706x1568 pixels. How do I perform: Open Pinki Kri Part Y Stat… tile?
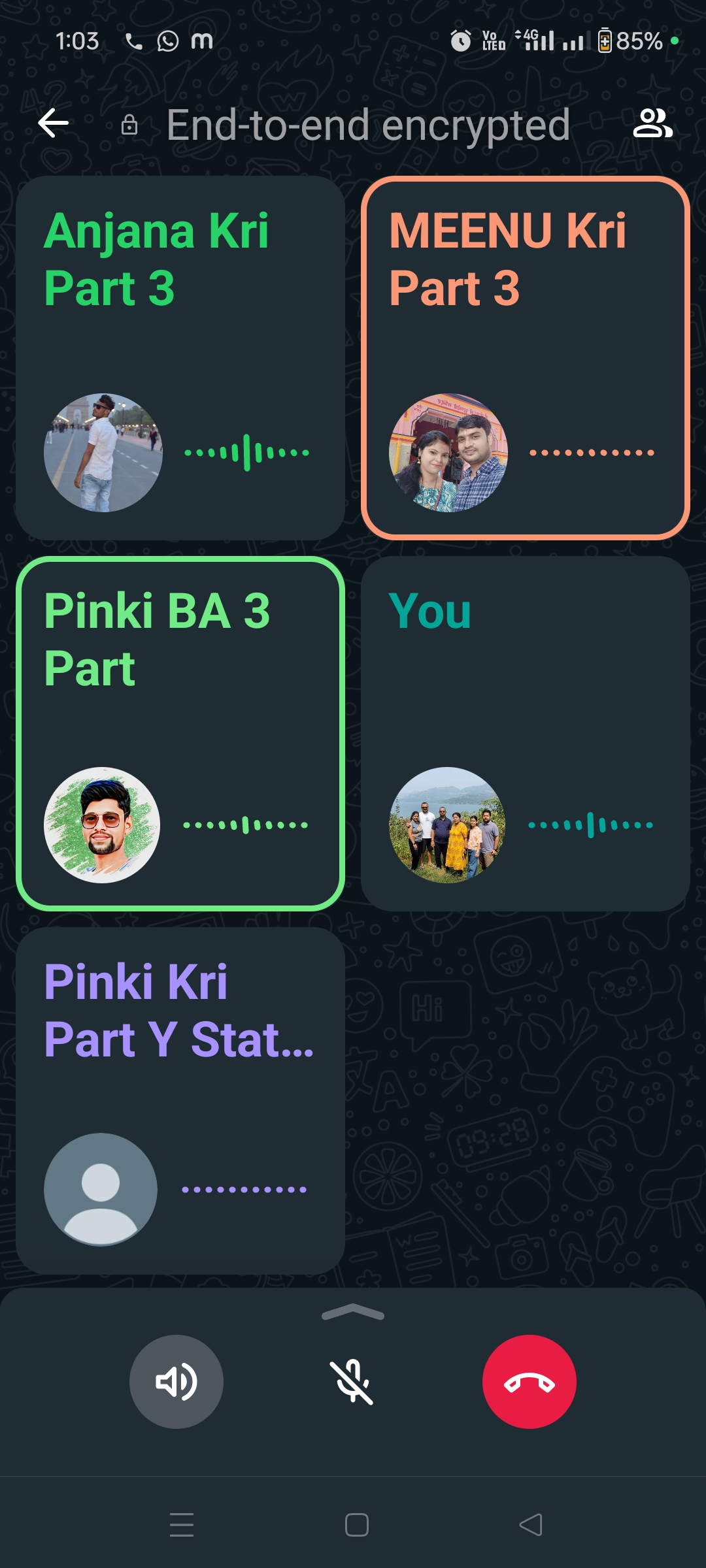coord(180,1100)
